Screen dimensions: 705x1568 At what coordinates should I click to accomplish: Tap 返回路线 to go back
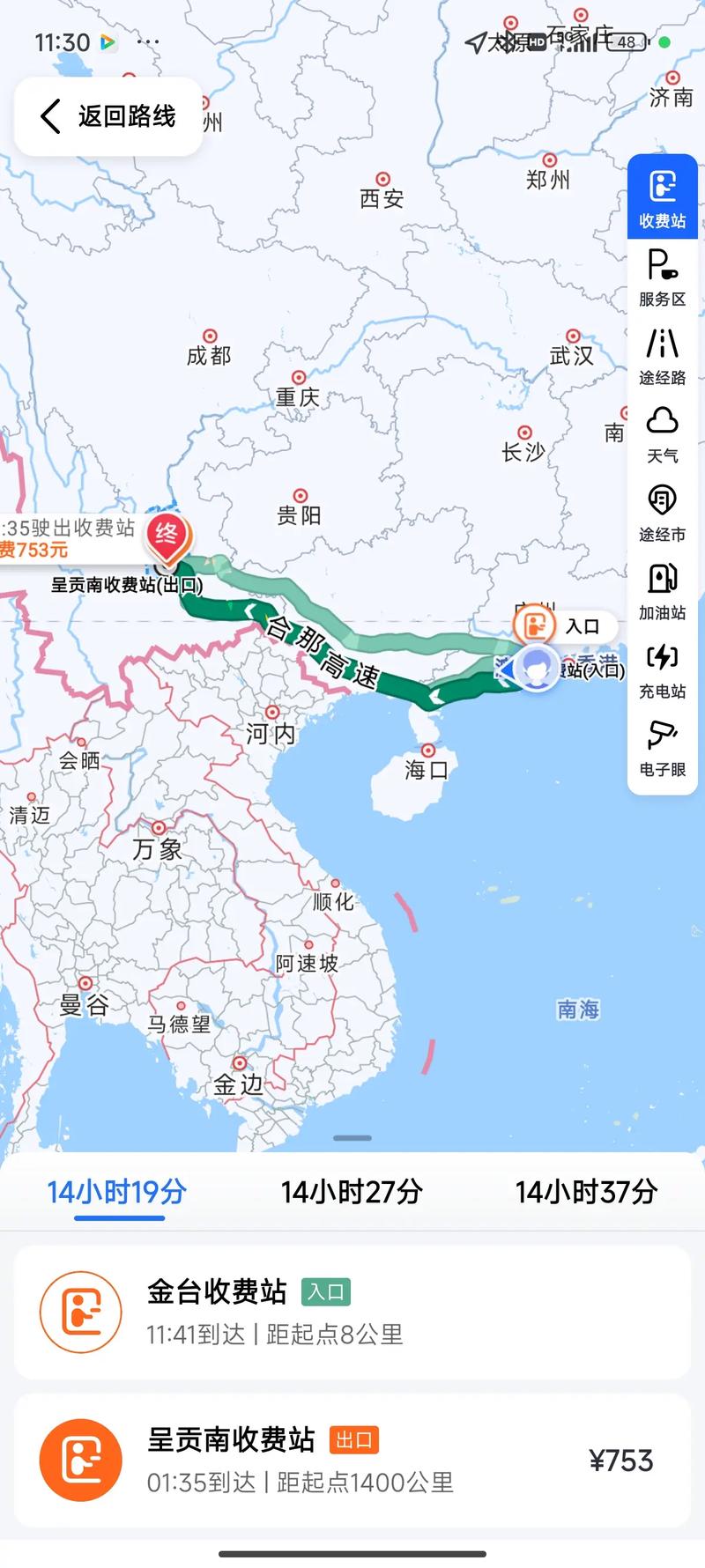pos(106,115)
